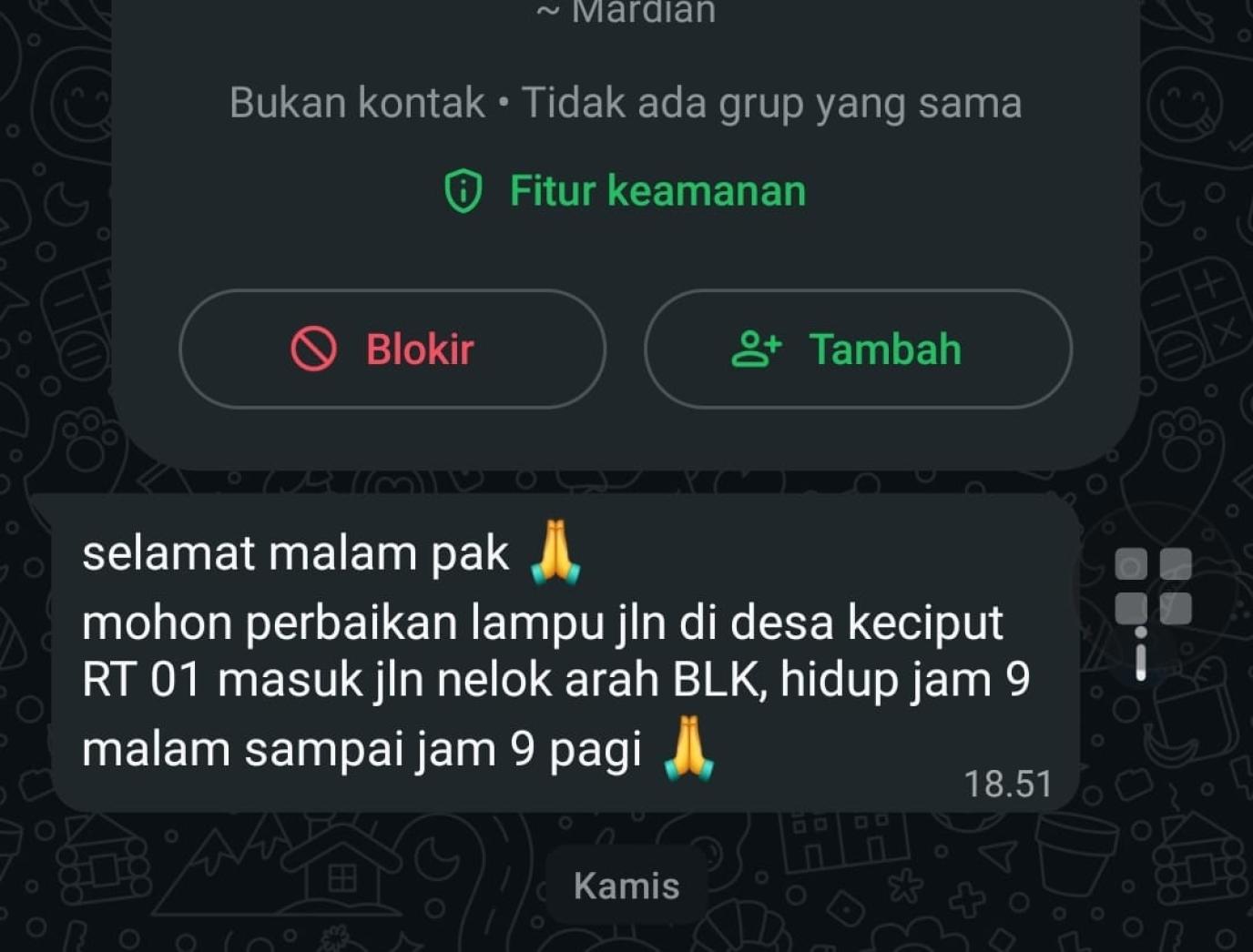Screen dimensions: 1253x952
Task: Add Mardian to contacts with Tambah
Action: coord(857,349)
